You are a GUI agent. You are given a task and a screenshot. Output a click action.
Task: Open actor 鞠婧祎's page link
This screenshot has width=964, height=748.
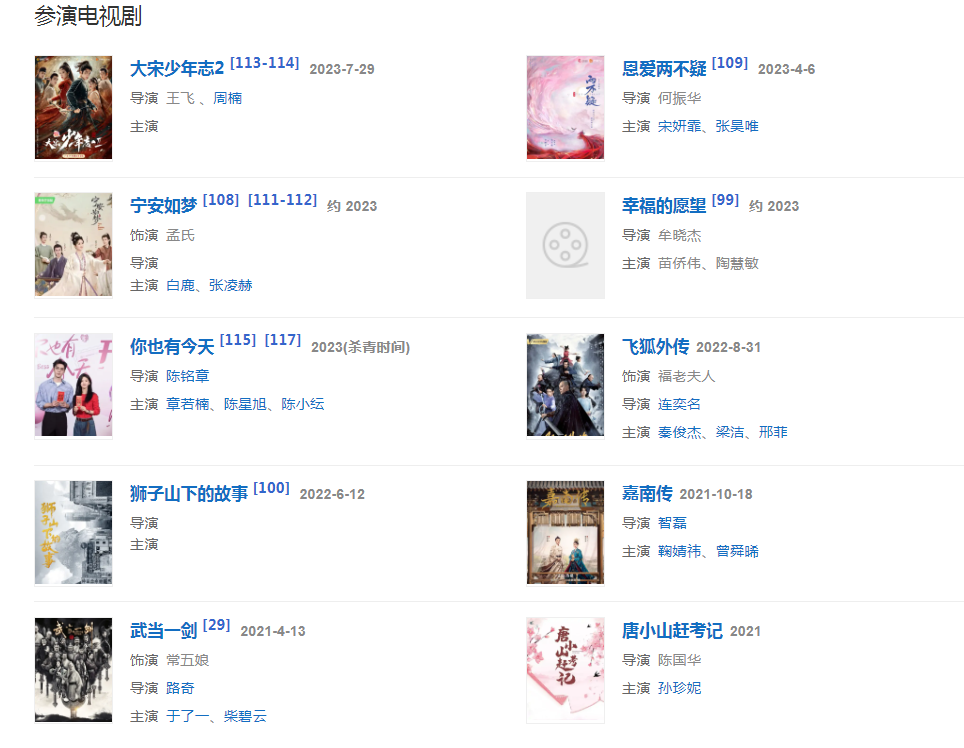click(679, 551)
